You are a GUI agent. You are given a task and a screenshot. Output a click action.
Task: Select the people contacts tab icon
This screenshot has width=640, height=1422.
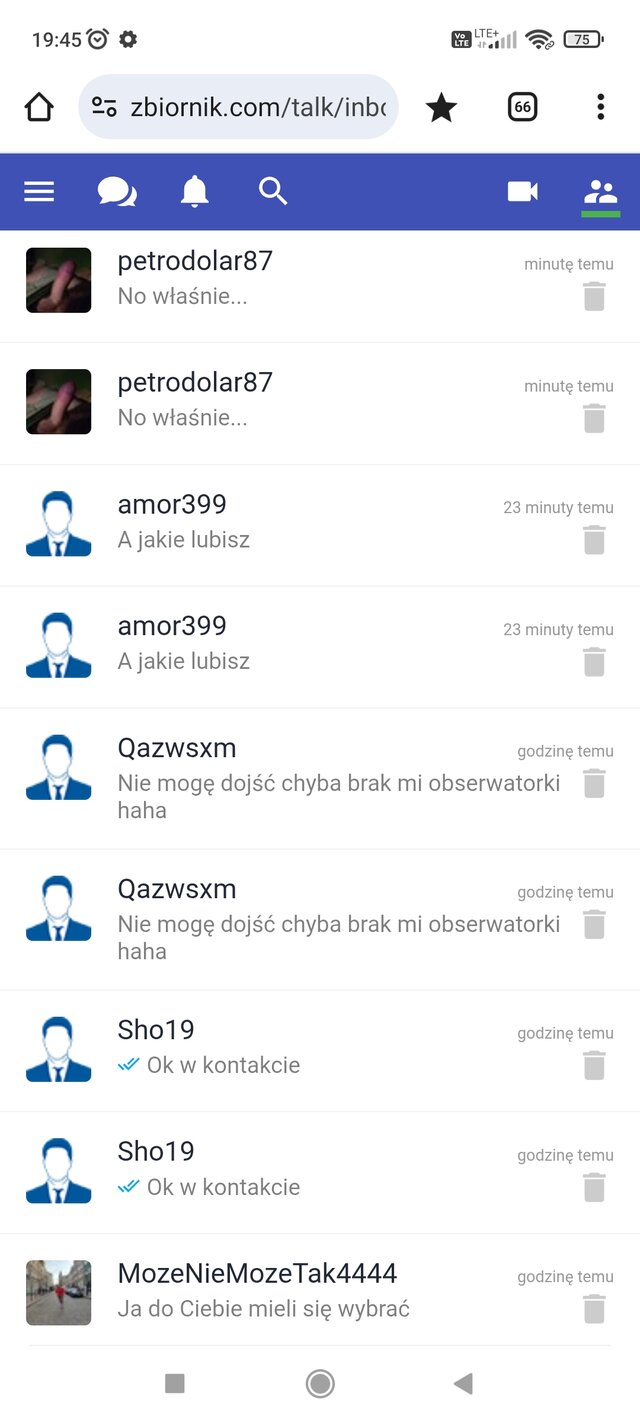point(600,191)
